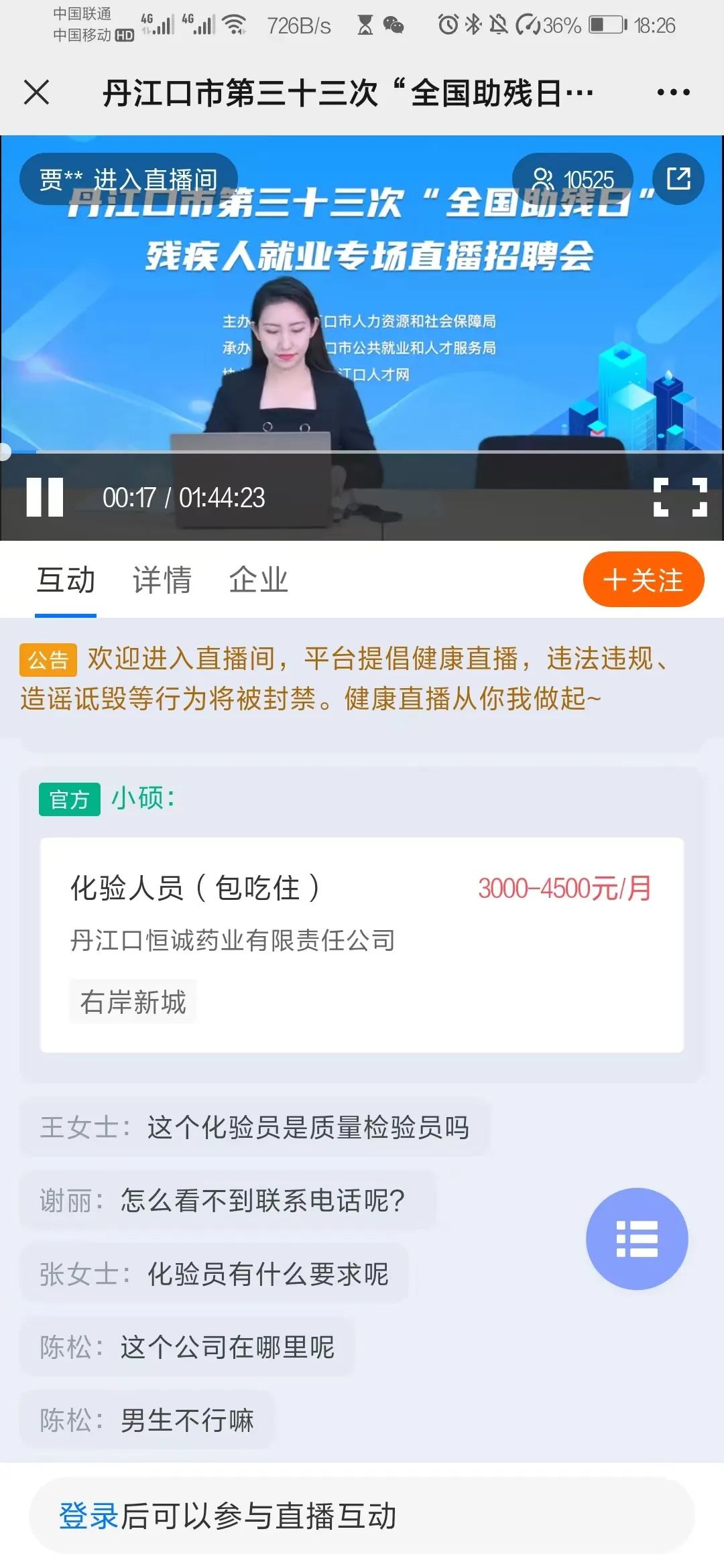This screenshot has width=724, height=1568.
Task: Open the three-dot overflow menu
Action: 673,92
